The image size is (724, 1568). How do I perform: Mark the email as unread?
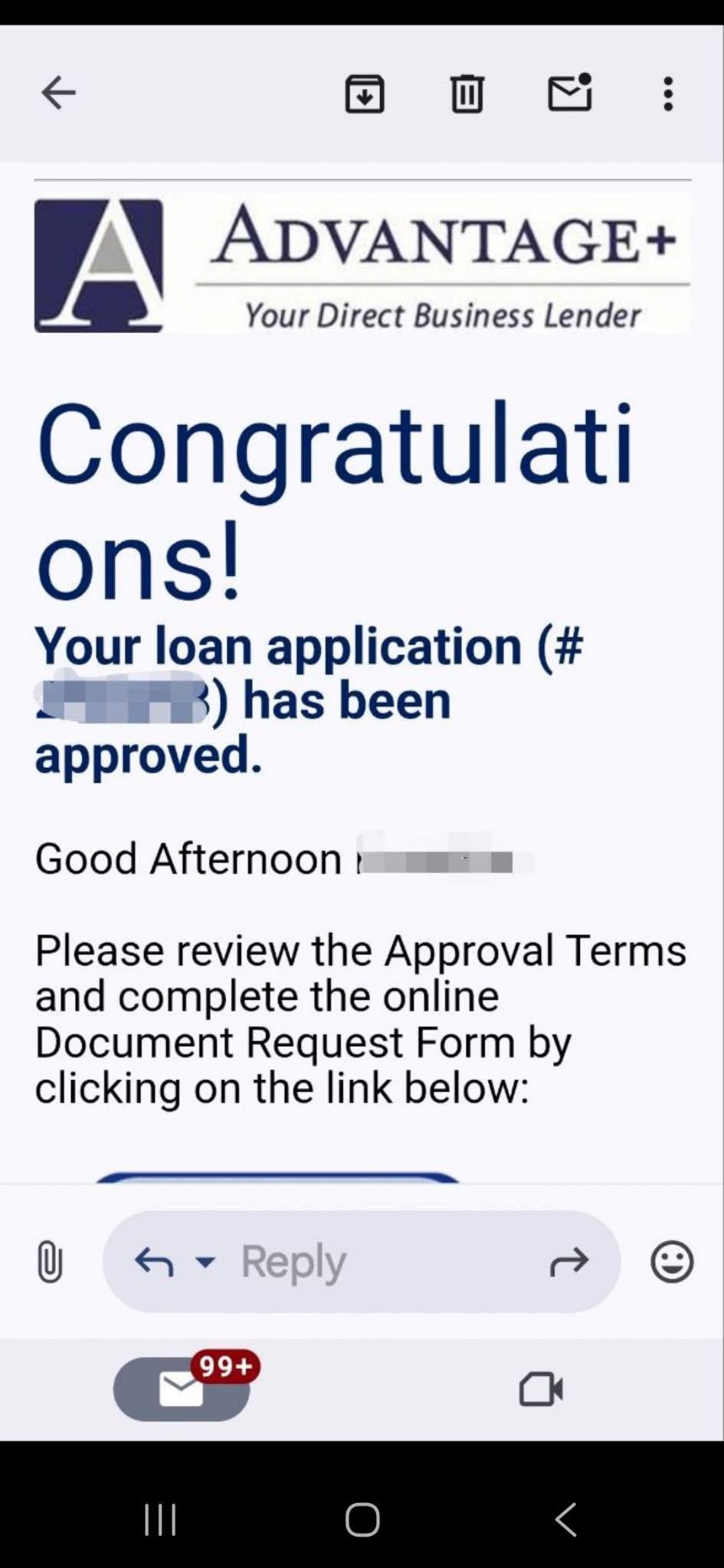click(x=570, y=93)
